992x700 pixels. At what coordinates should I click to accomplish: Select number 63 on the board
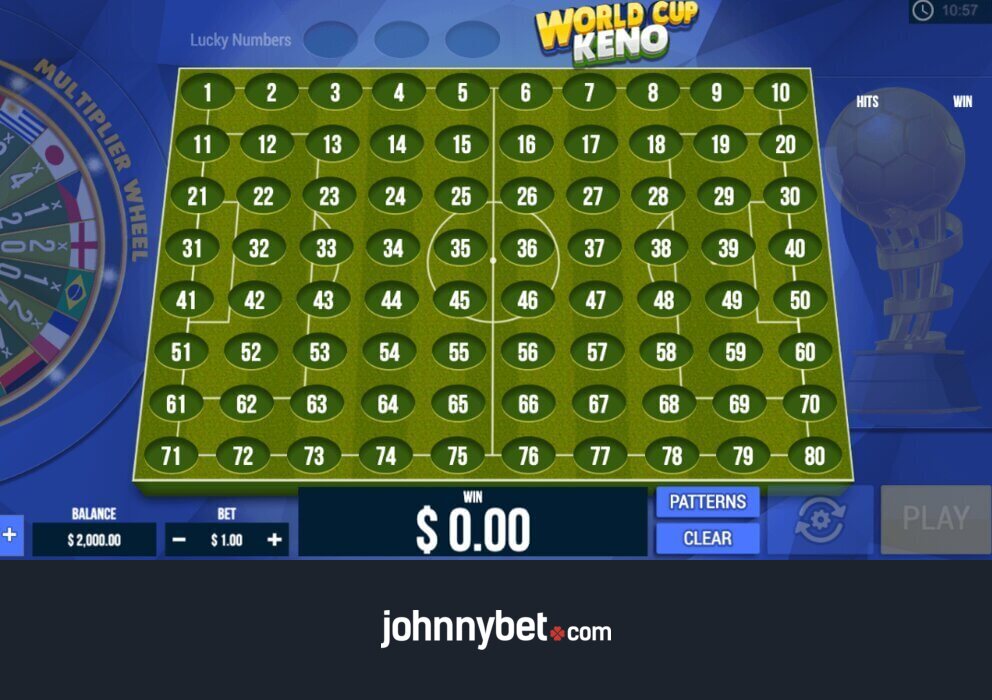point(316,404)
